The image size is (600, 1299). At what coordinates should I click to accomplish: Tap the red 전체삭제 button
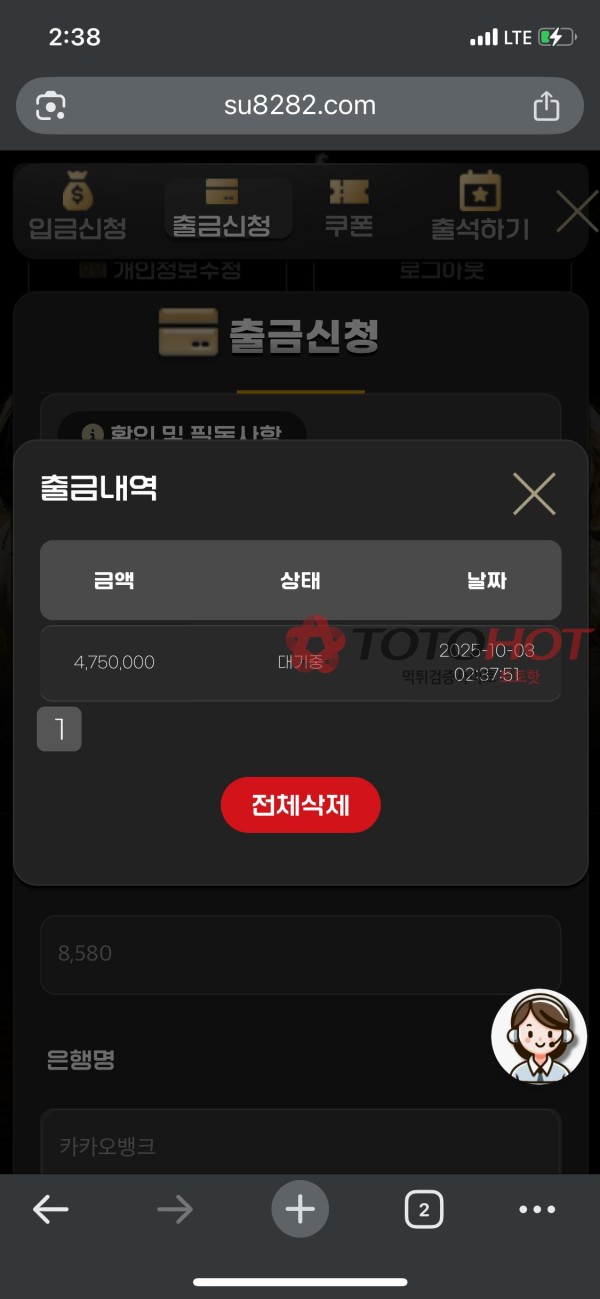pos(300,805)
